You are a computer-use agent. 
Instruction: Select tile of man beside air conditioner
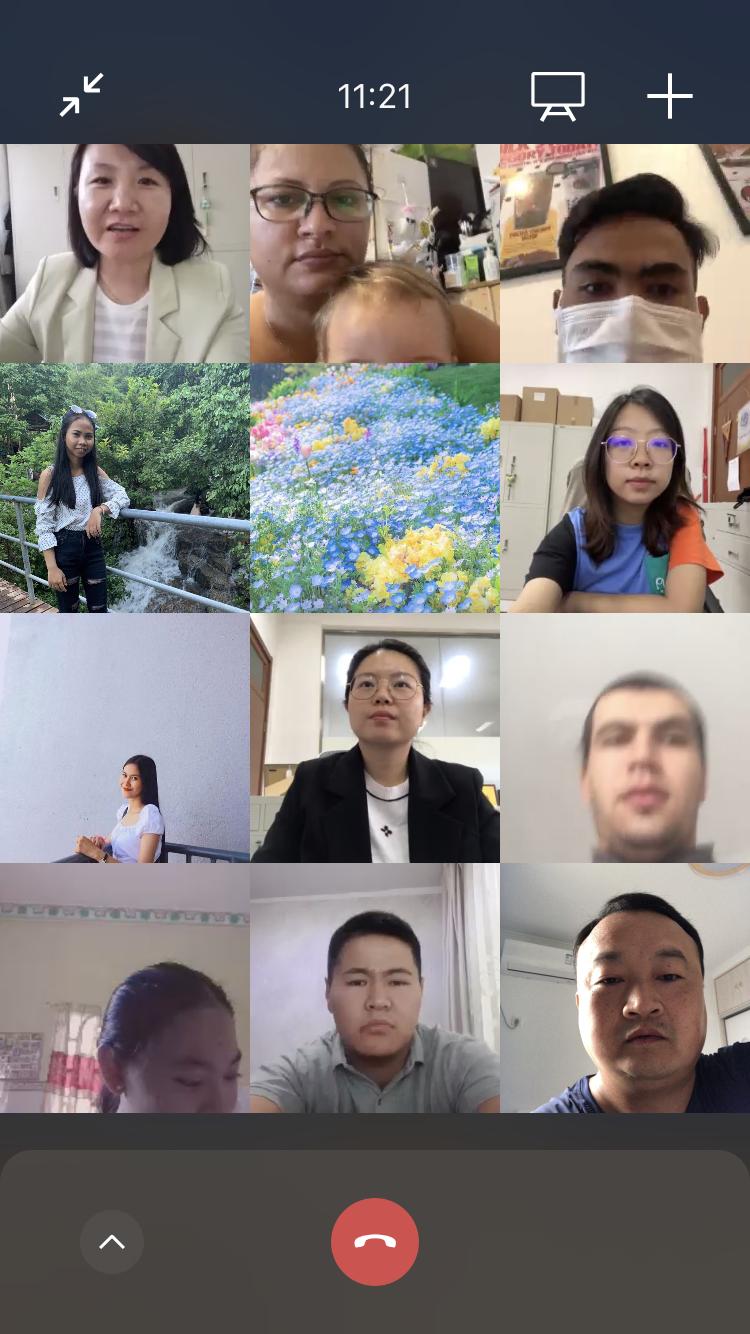625,988
